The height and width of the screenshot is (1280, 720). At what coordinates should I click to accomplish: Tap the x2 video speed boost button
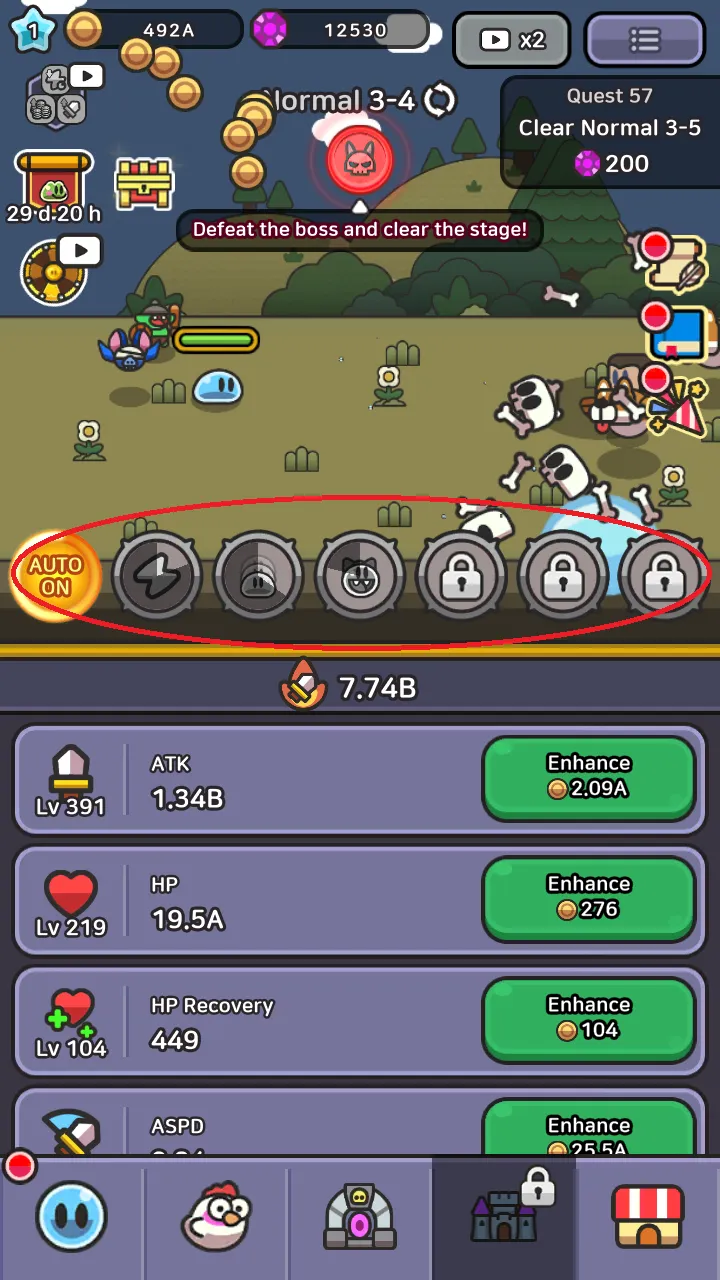tap(513, 40)
